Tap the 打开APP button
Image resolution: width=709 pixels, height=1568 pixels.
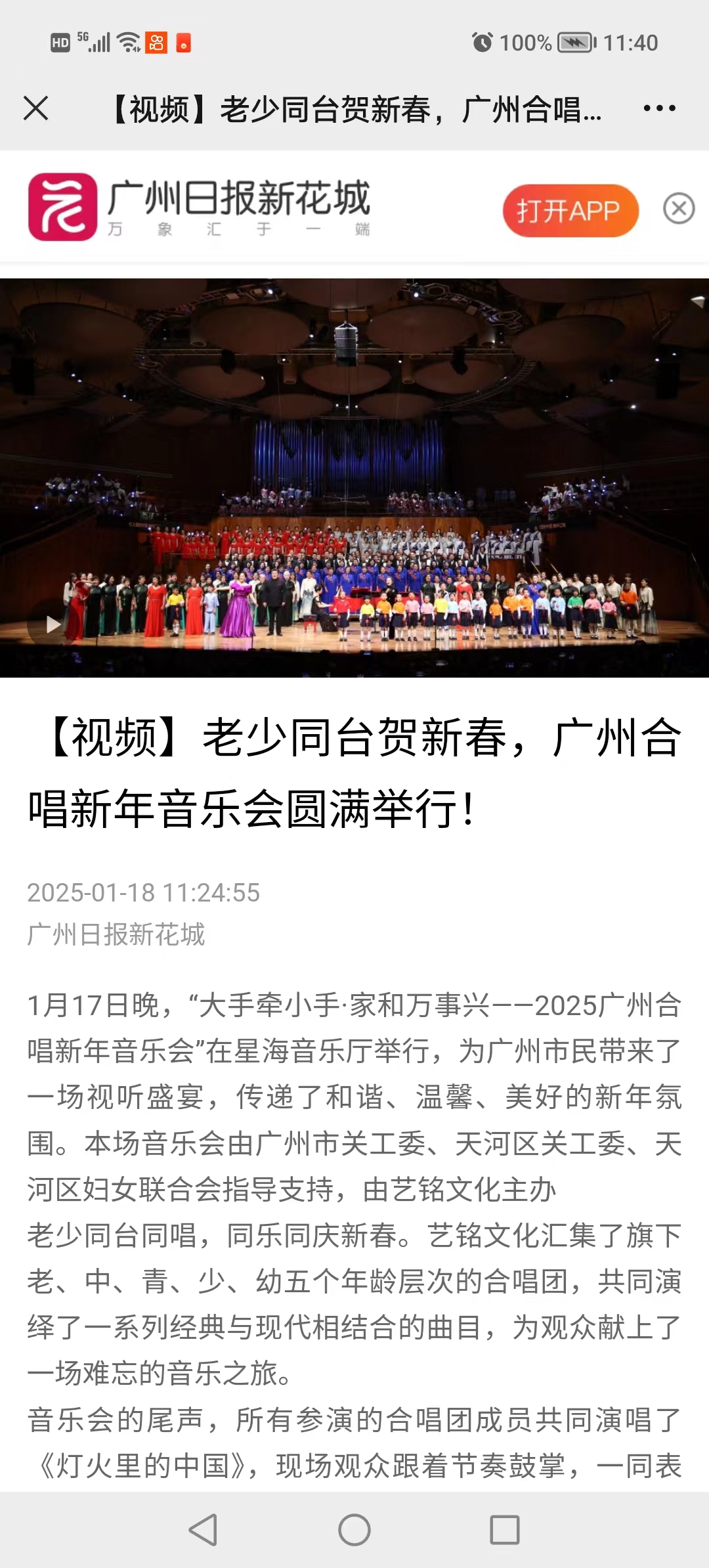570,211
